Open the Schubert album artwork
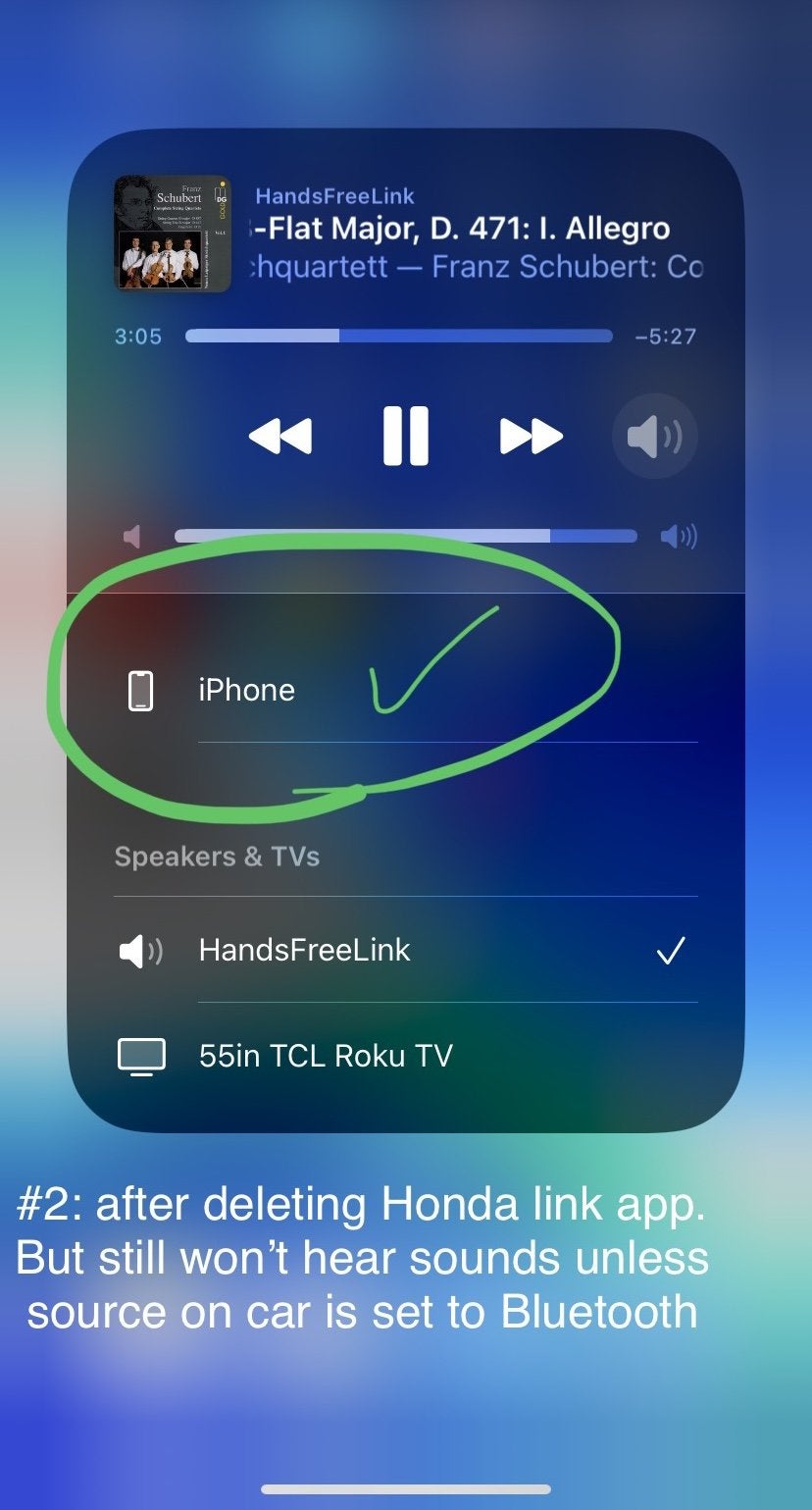812x1510 pixels. pyautogui.click(x=173, y=234)
